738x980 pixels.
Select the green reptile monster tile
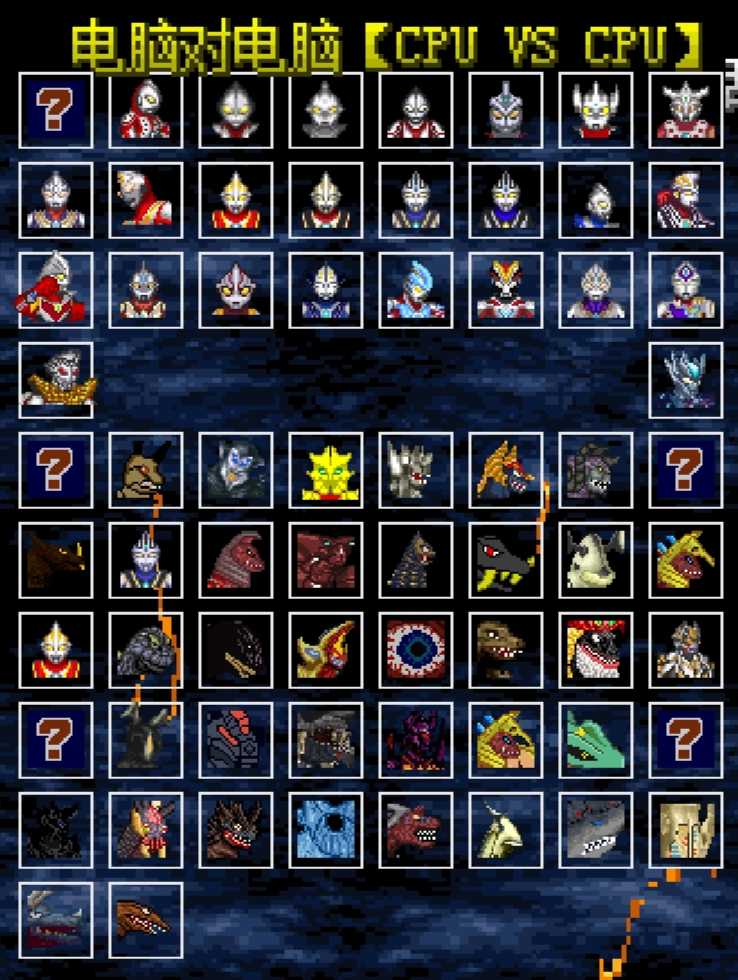[x=596, y=740]
